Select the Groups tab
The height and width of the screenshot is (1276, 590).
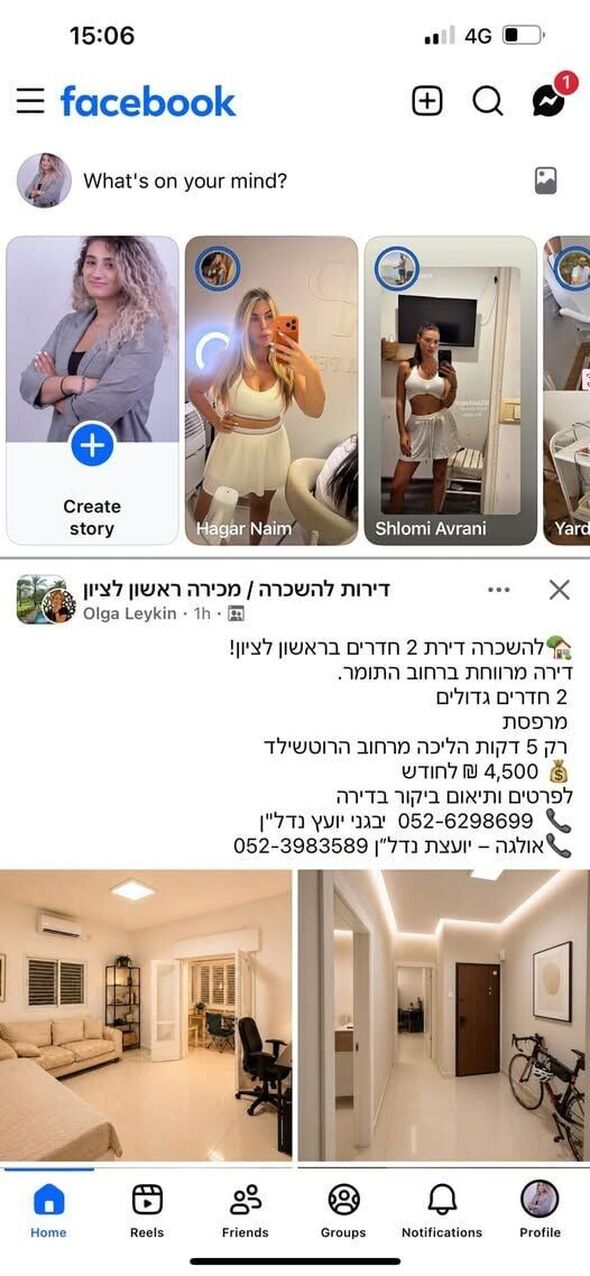click(343, 1209)
